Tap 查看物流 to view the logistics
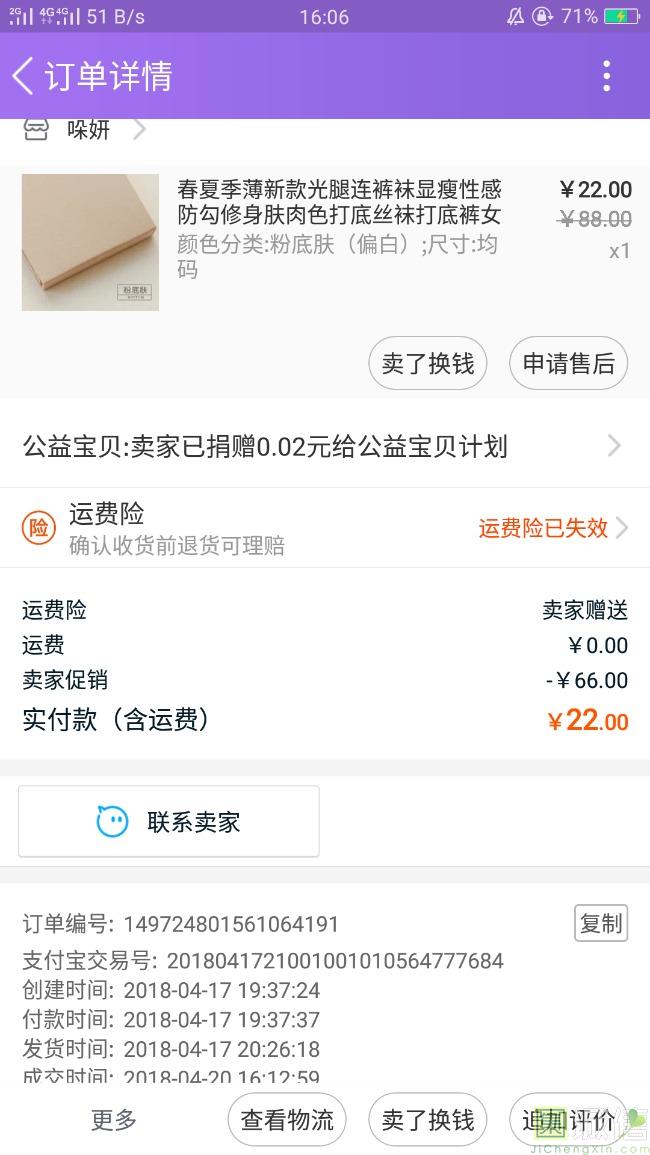 click(287, 1120)
